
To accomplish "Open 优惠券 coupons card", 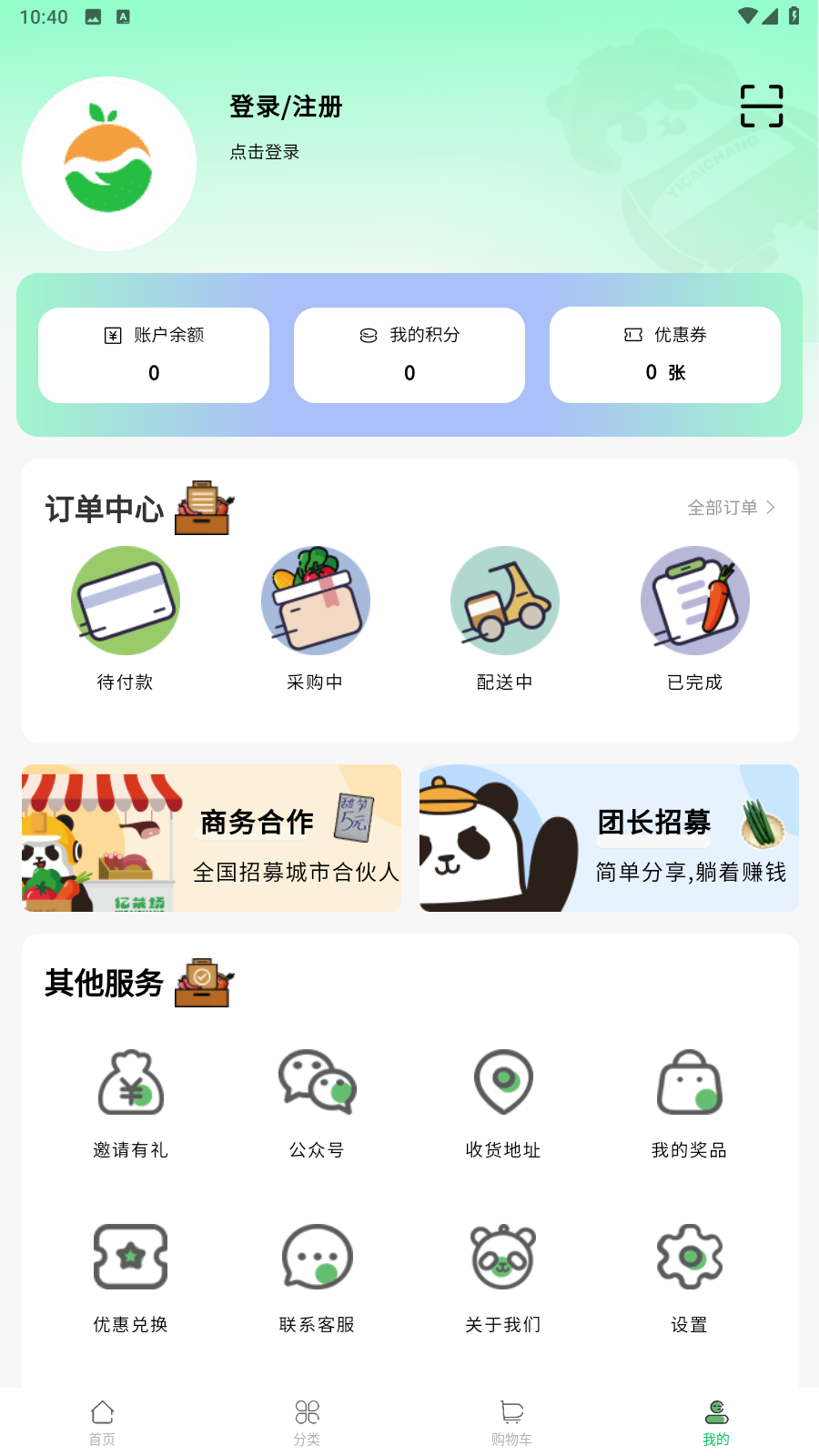I will tap(665, 355).
